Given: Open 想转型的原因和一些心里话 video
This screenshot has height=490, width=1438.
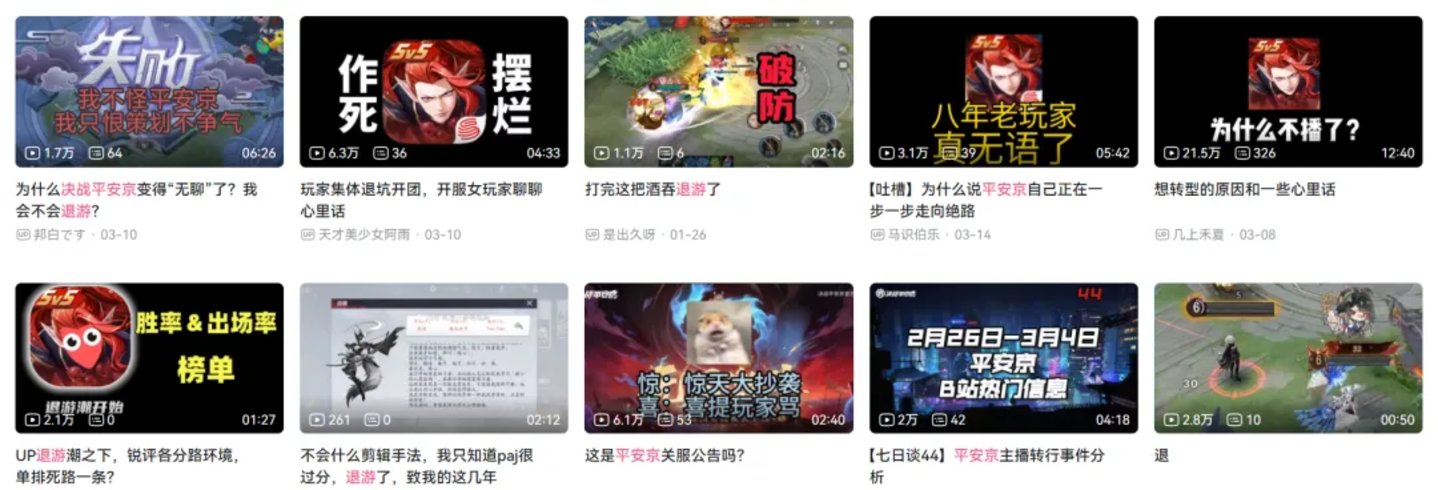Looking at the screenshot, I should [x=1287, y=91].
